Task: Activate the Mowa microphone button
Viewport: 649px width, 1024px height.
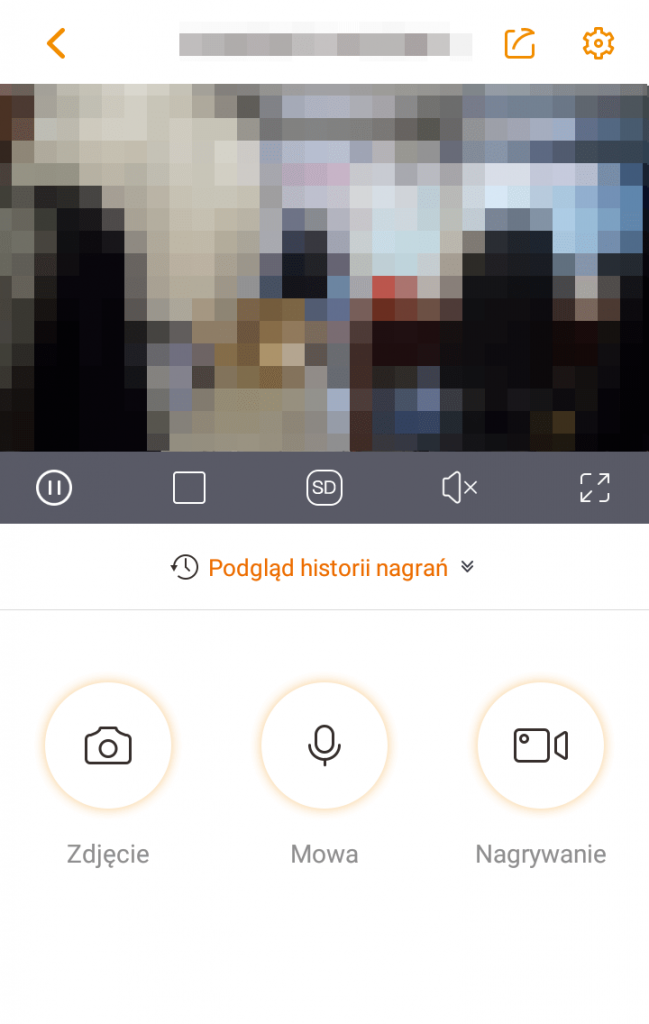Action: pos(324,746)
